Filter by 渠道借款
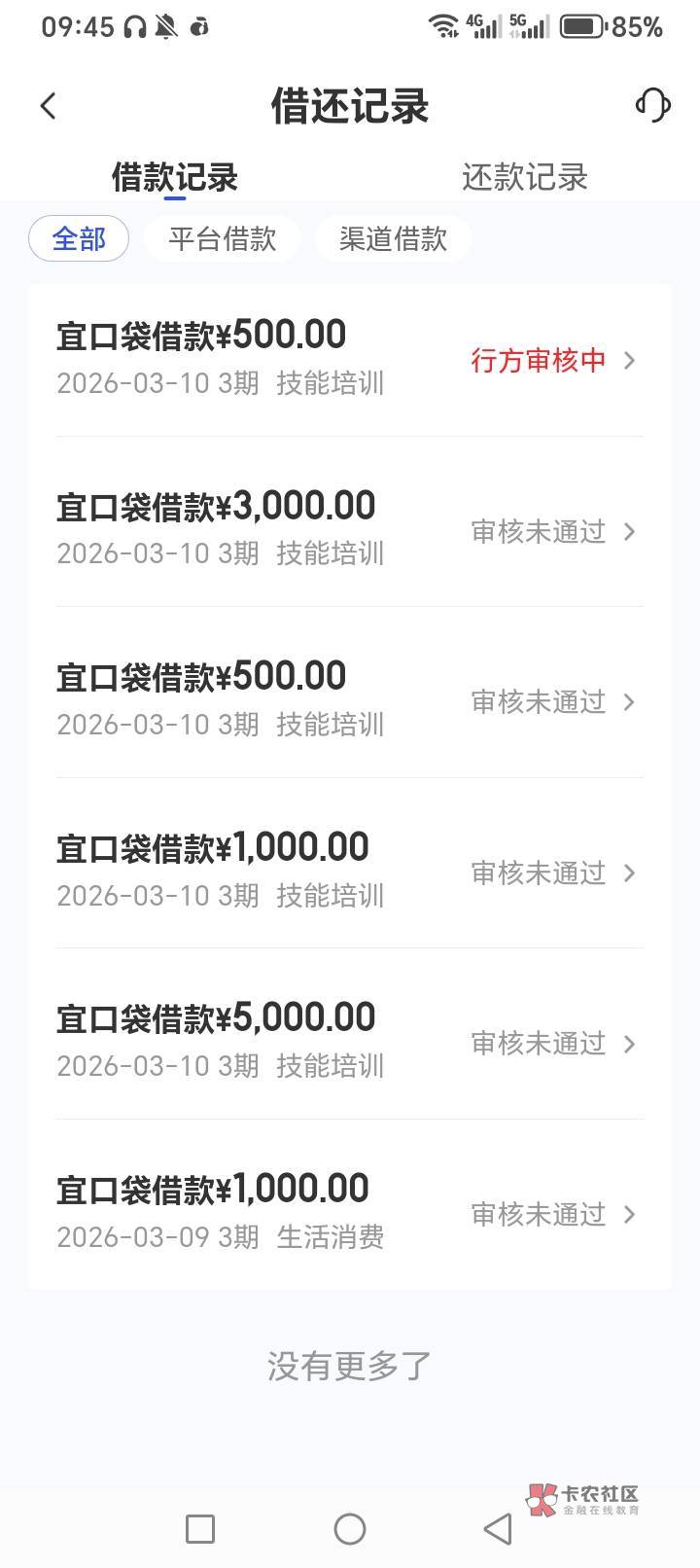This screenshot has width=700, height=1568. click(393, 238)
